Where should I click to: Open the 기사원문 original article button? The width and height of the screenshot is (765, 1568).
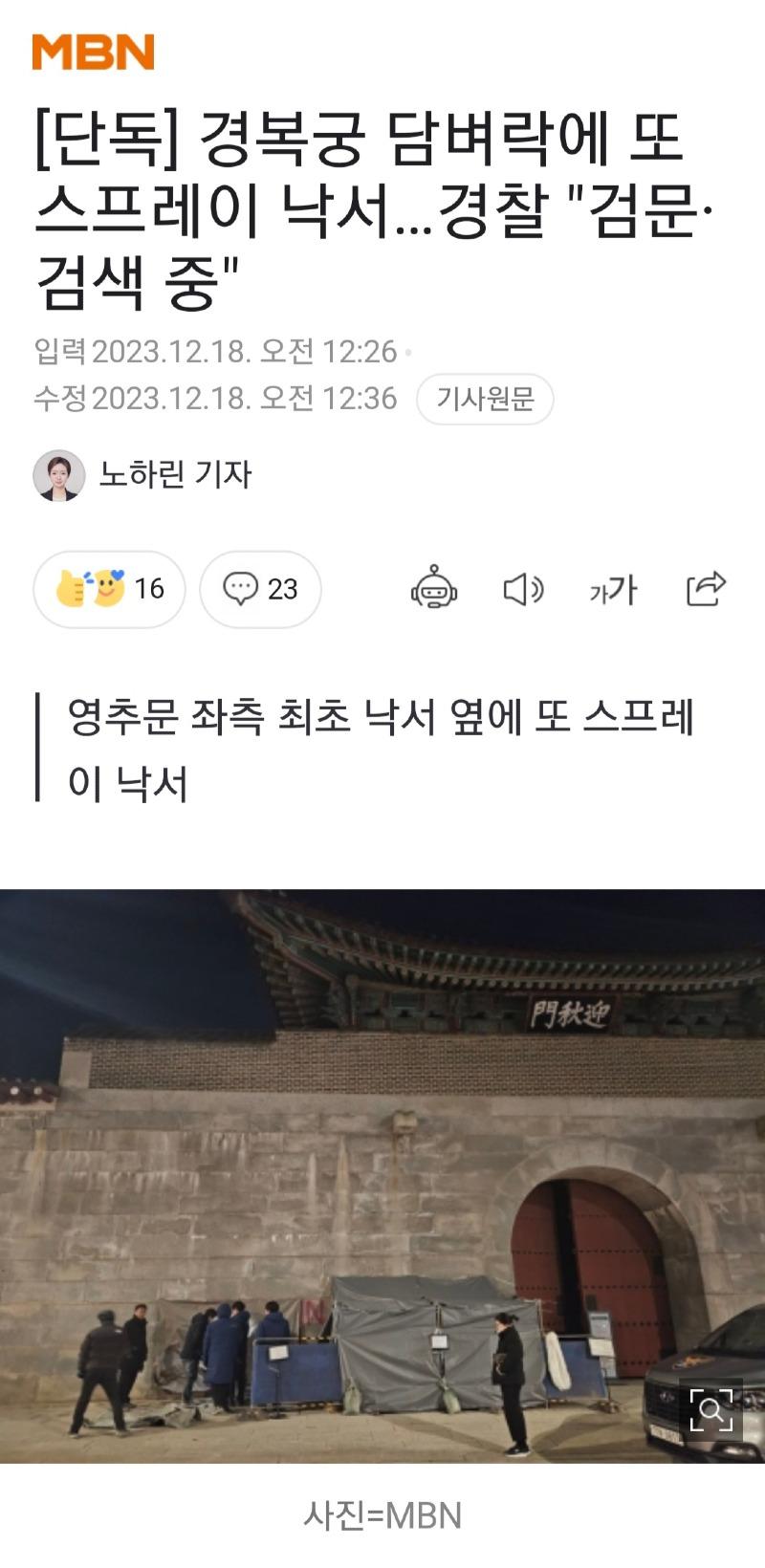[x=485, y=399]
